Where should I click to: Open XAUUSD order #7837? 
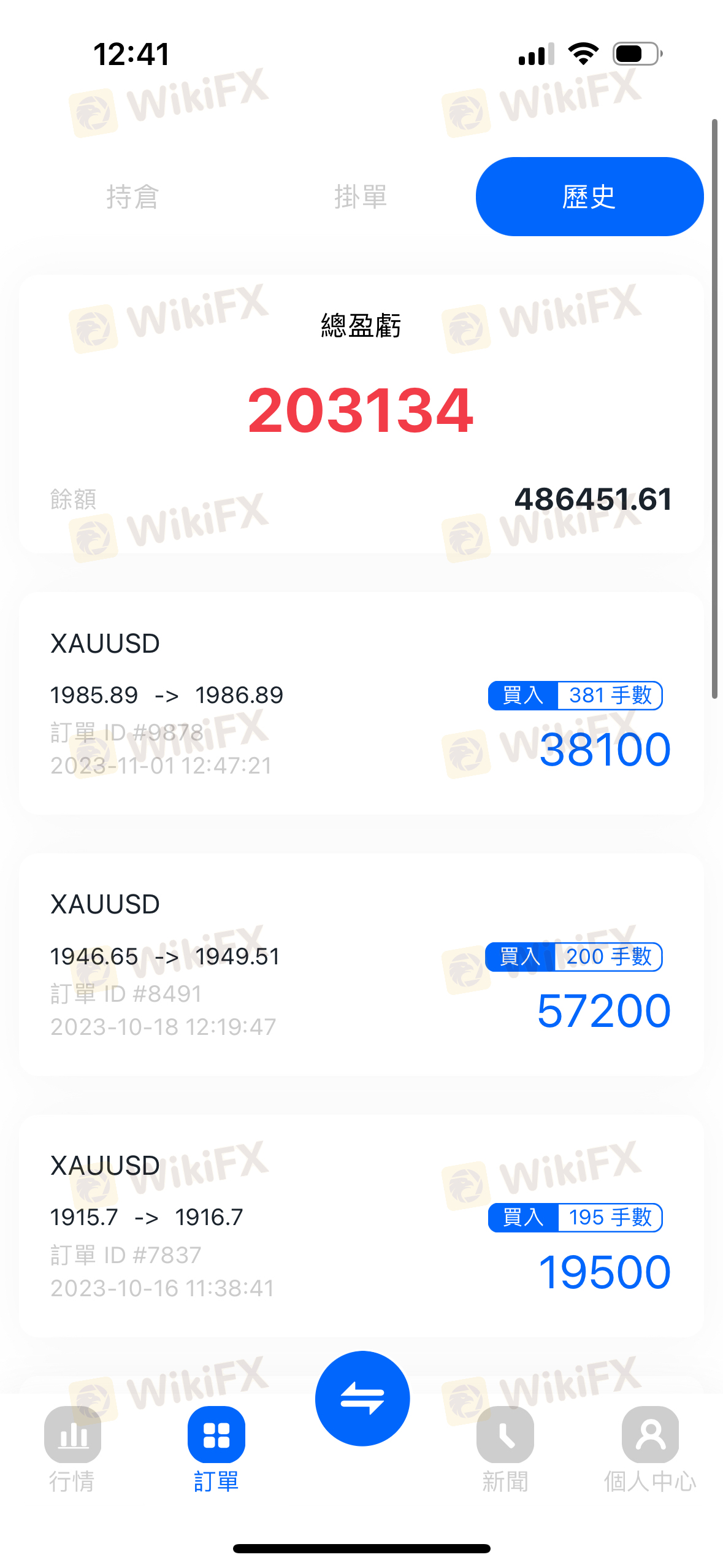(361, 1226)
